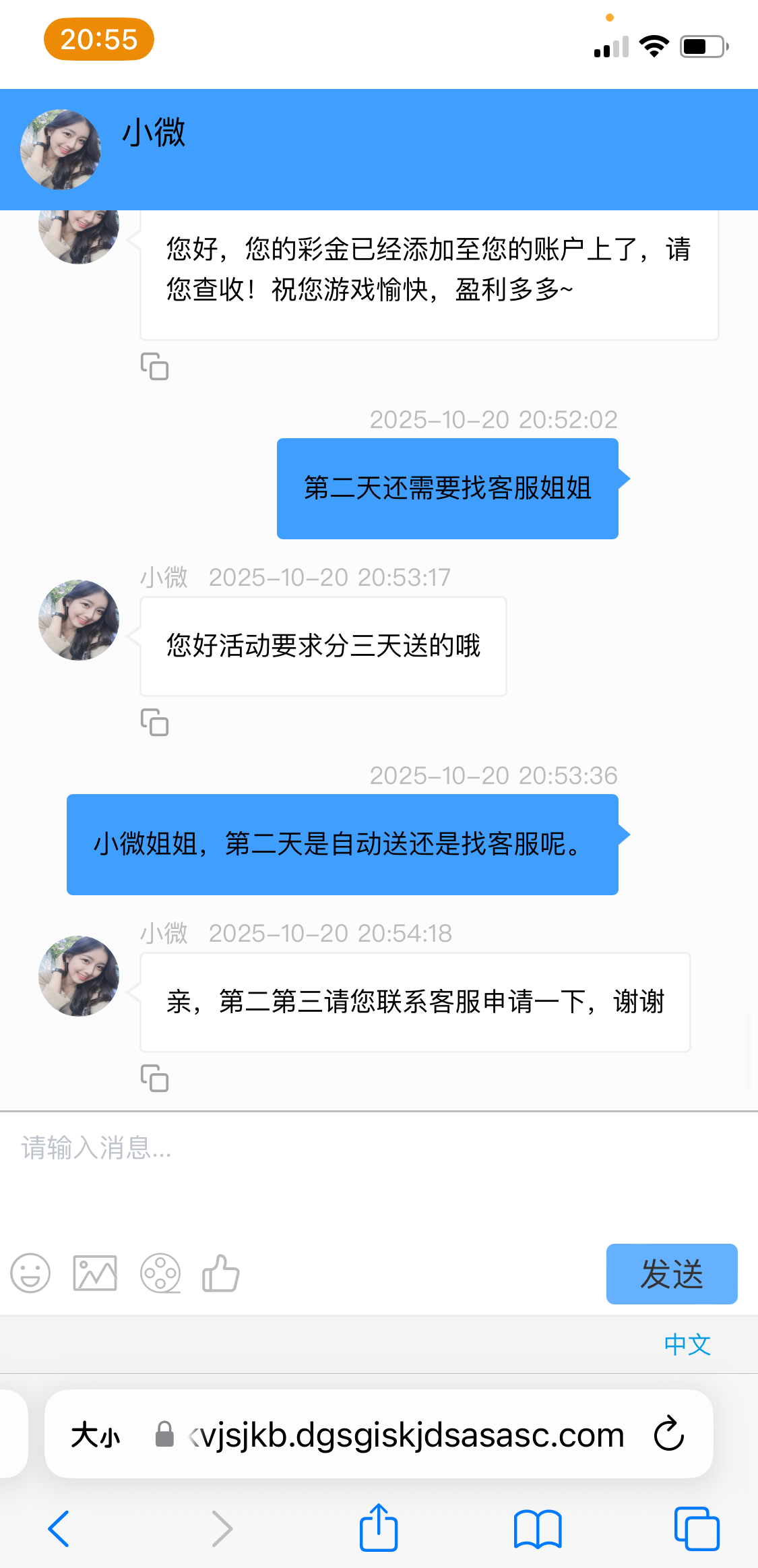This screenshot has width=758, height=1568.
Task: Copy the message about 第二第三请您联系客服申请
Action: click(154, 1079)
